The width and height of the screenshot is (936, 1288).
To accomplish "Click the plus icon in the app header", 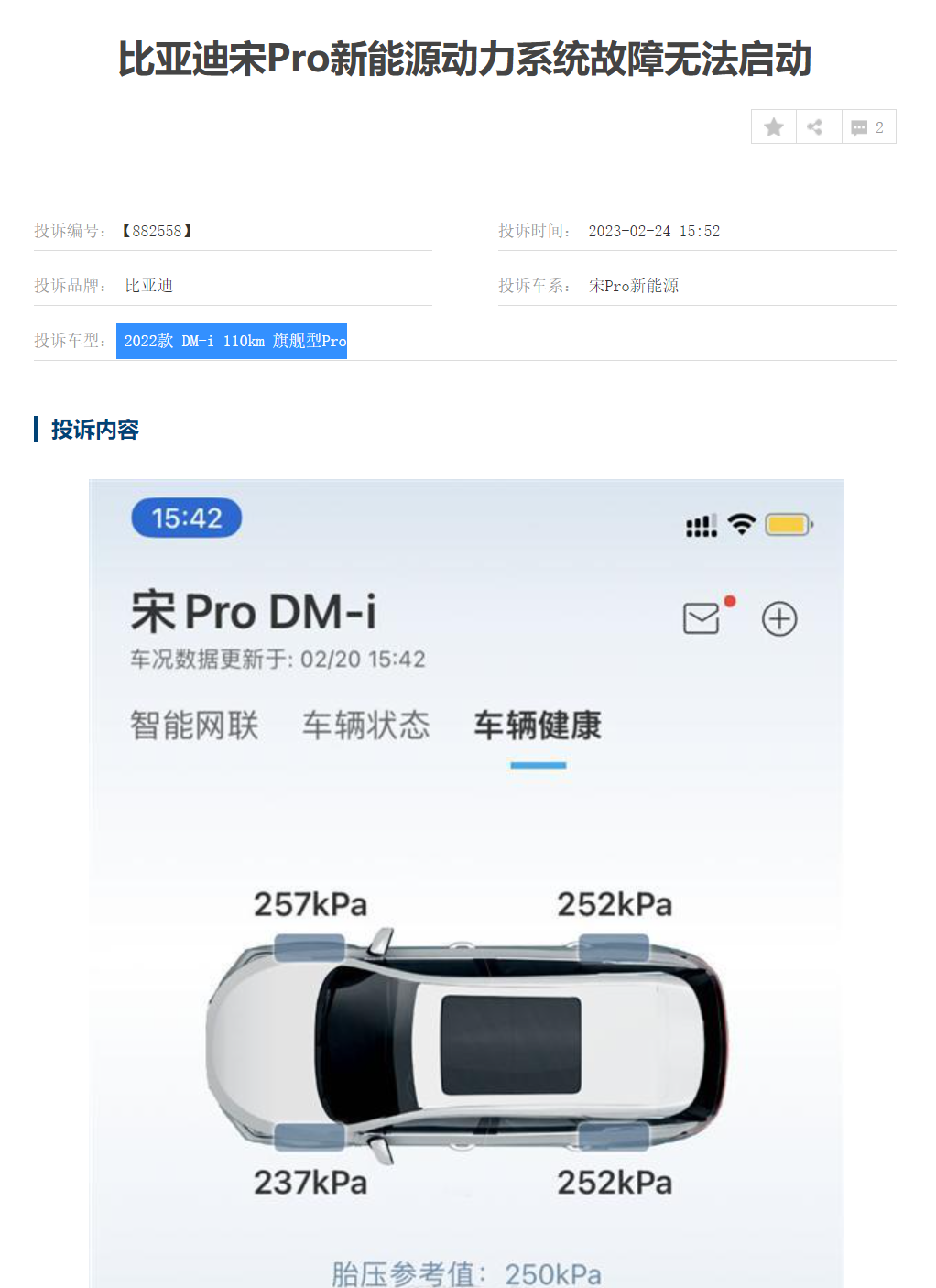I will click(778, 618).
